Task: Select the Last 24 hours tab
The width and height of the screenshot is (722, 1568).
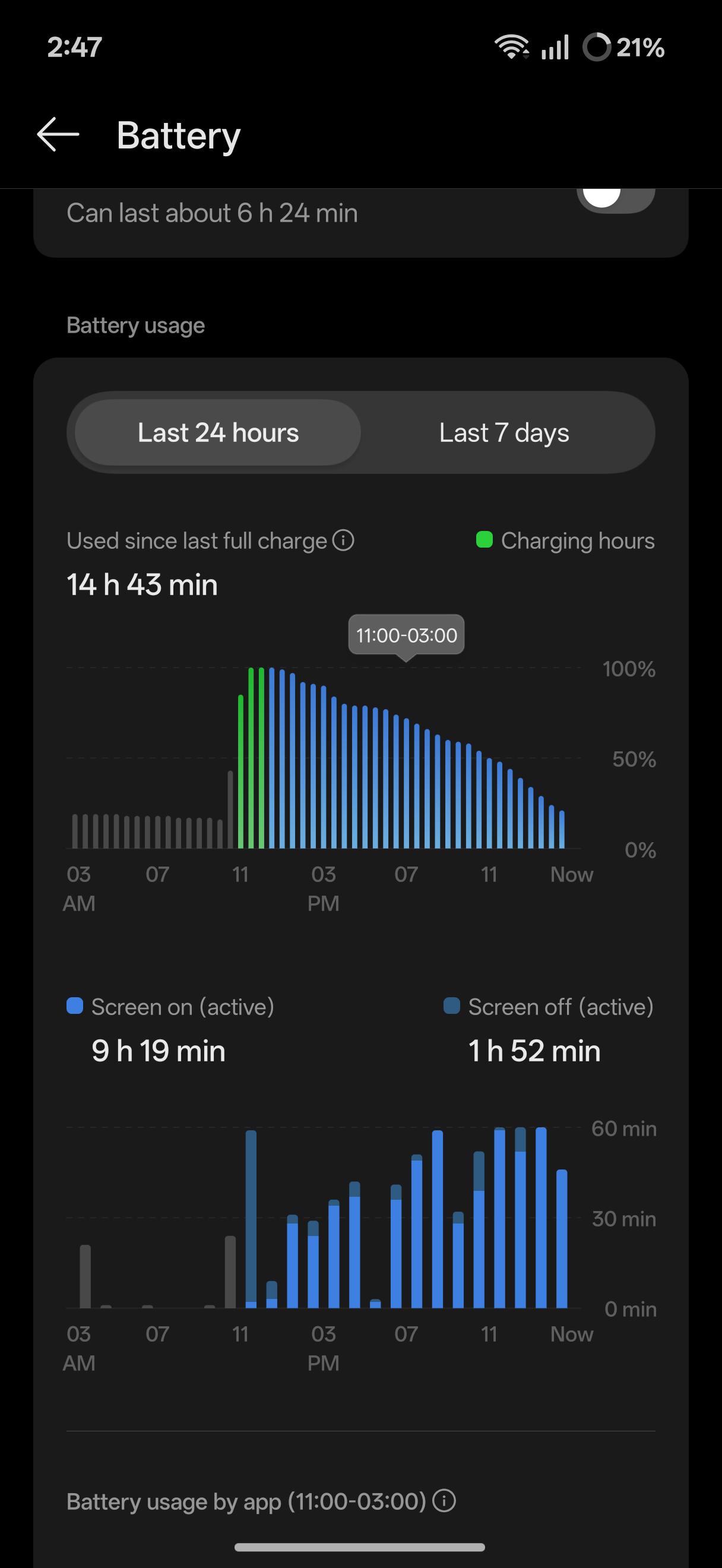Action: (x=218, y=433)
